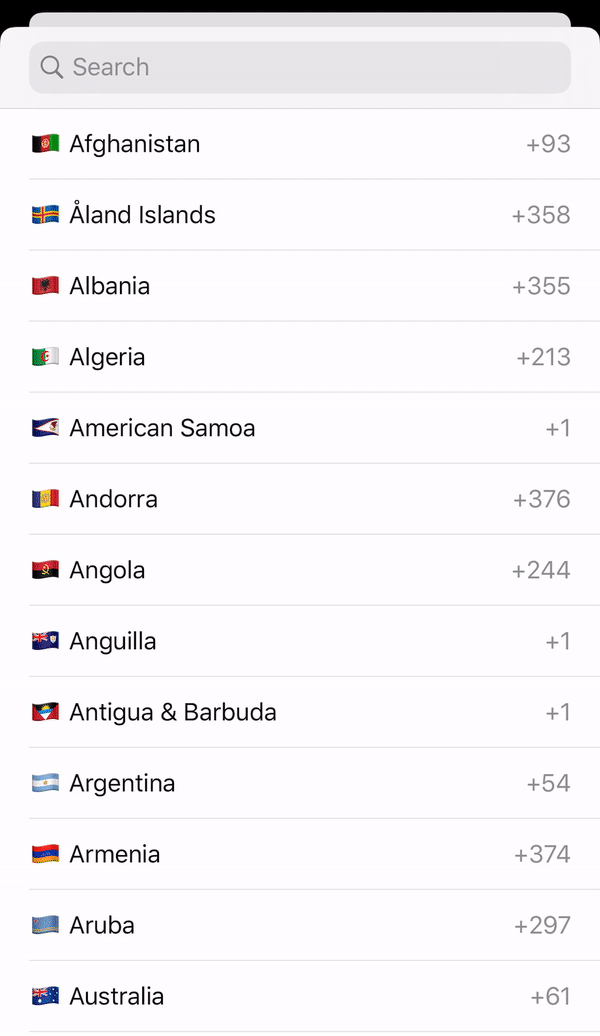Pick Australia +61

point(300,996)
